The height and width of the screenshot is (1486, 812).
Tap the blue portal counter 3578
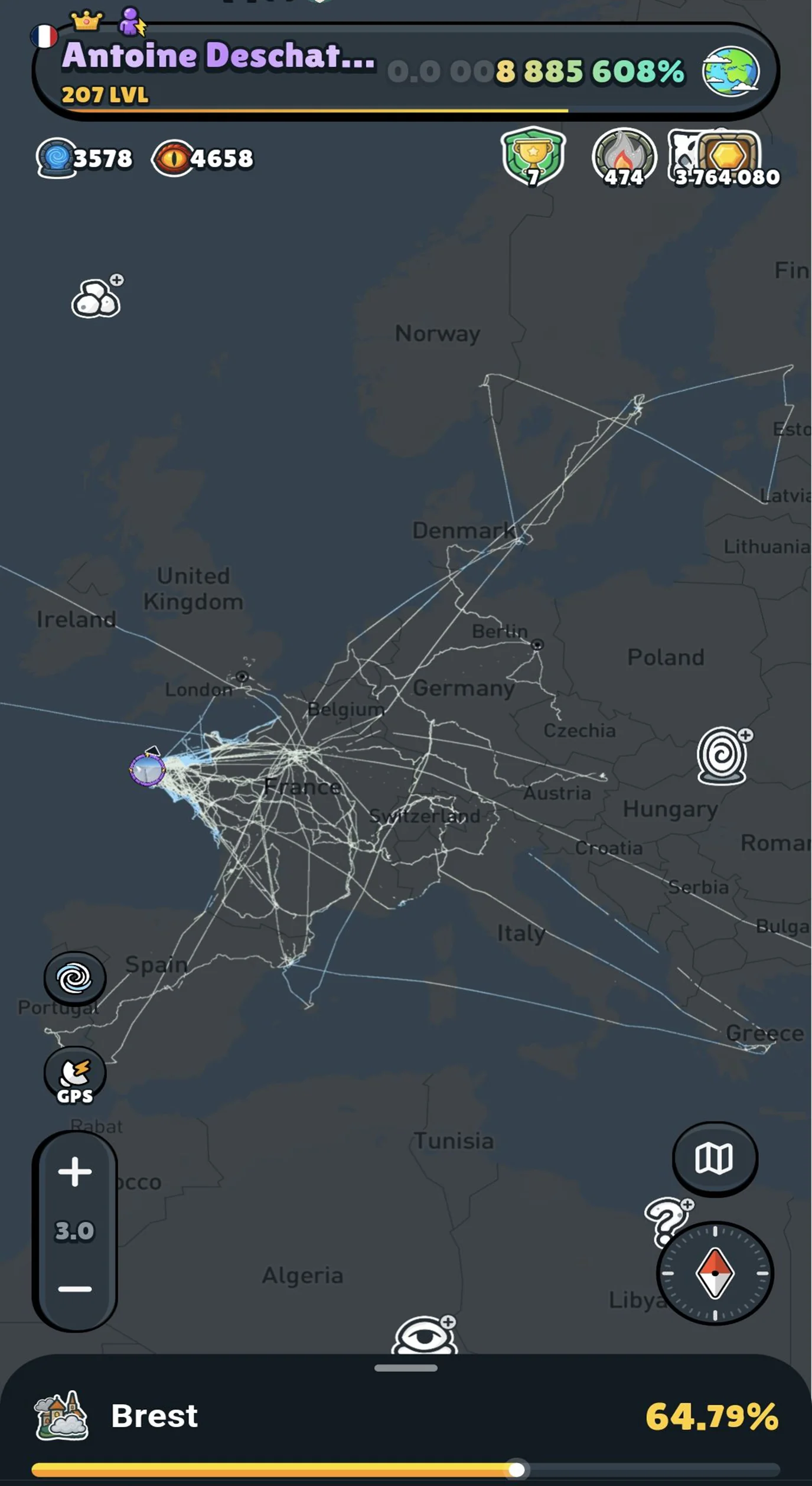[84, 158]
